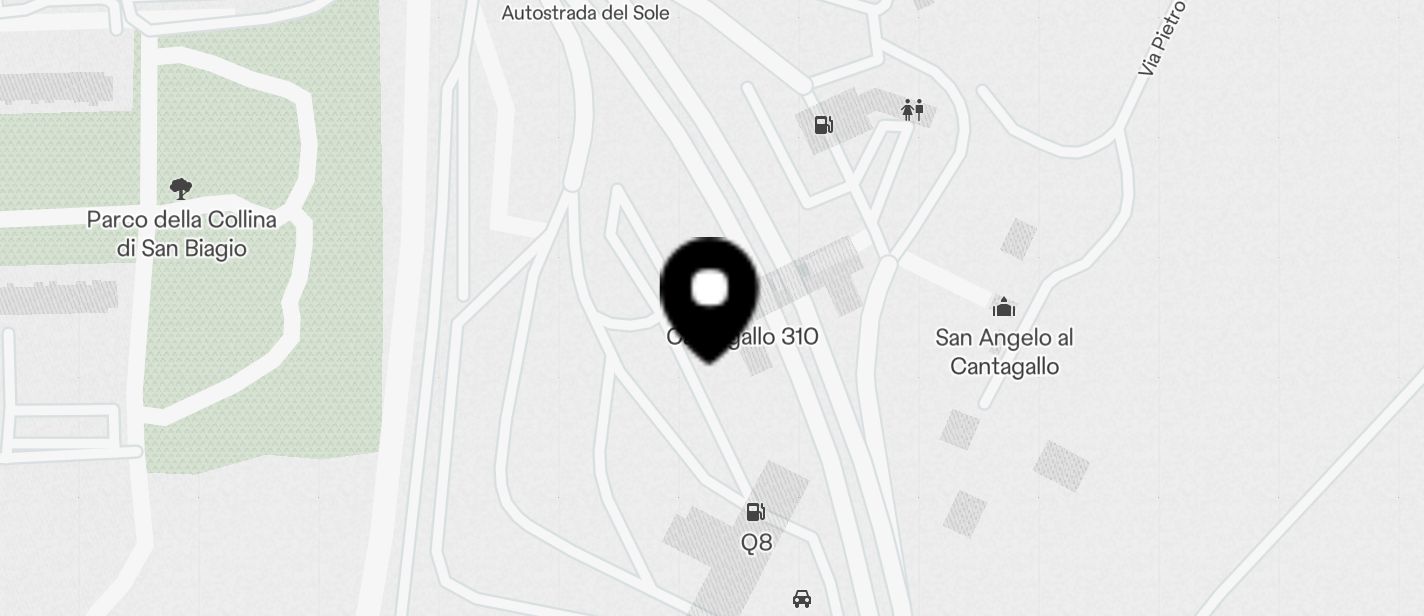Select the fuel pump marker near the restrooms
Viewport: 1424px width, 616px height.
(x=824, y=125)
